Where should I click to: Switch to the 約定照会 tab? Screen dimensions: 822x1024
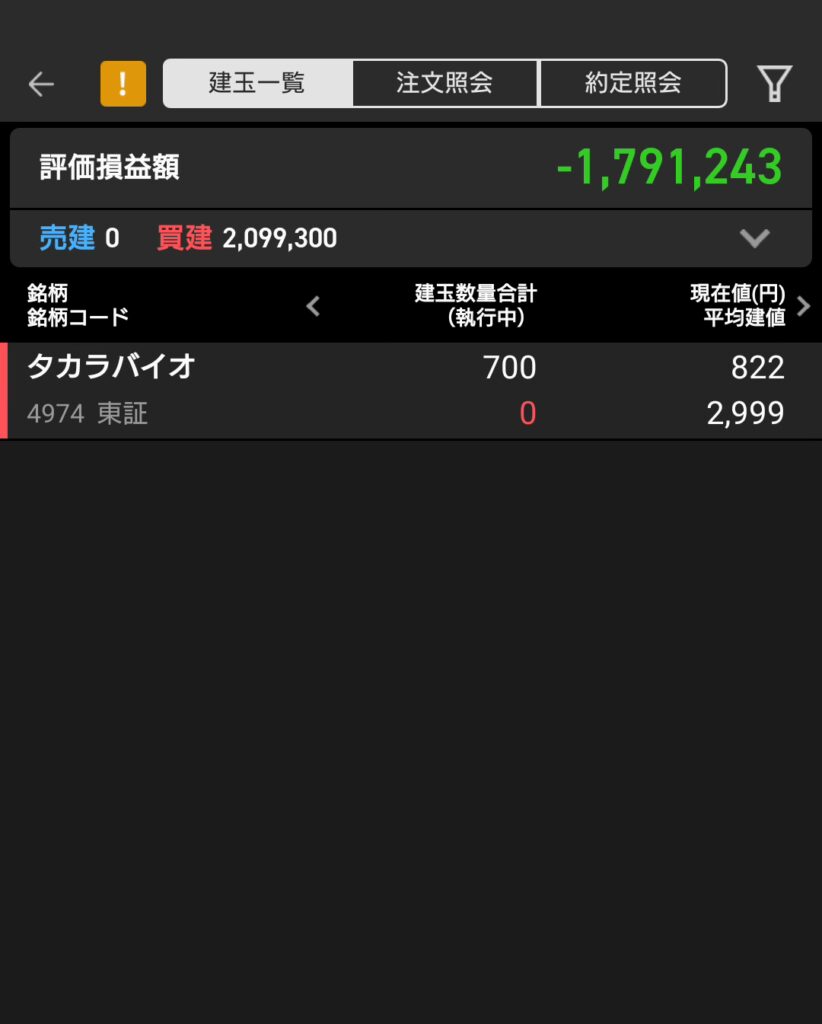click(x=632, y=83)
